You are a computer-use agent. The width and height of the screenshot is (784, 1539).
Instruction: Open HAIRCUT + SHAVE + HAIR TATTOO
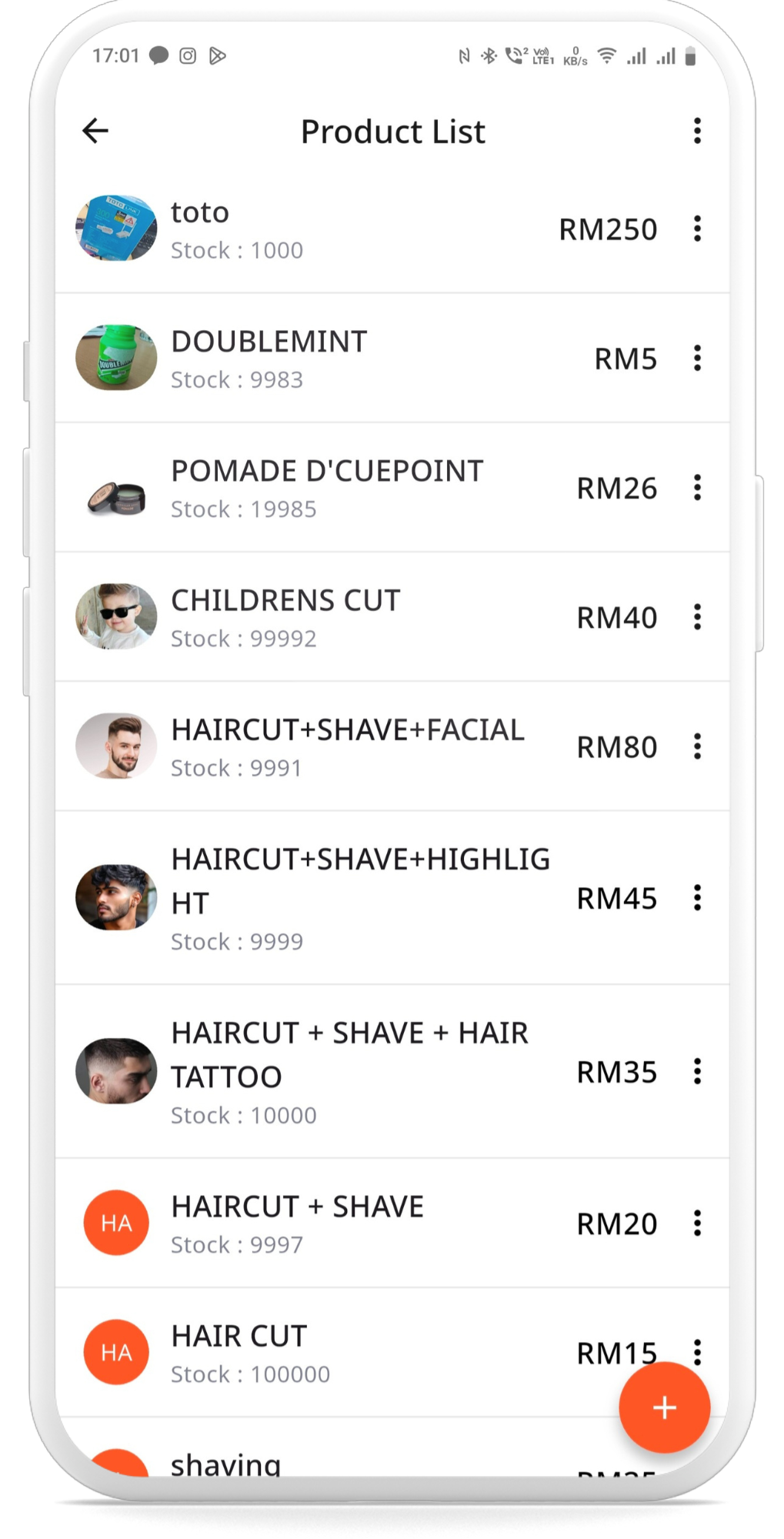click(346, 1071)
